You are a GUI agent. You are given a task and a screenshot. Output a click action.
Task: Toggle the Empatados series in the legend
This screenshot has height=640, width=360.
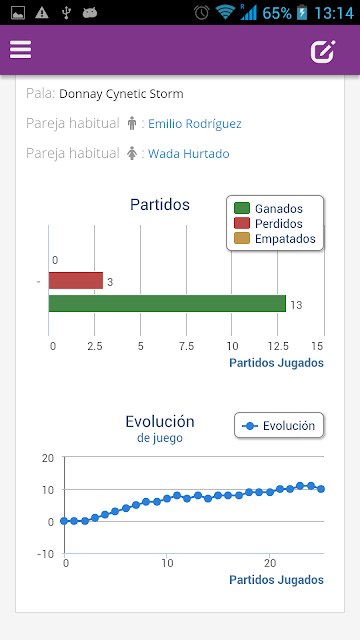coord(275,238)
